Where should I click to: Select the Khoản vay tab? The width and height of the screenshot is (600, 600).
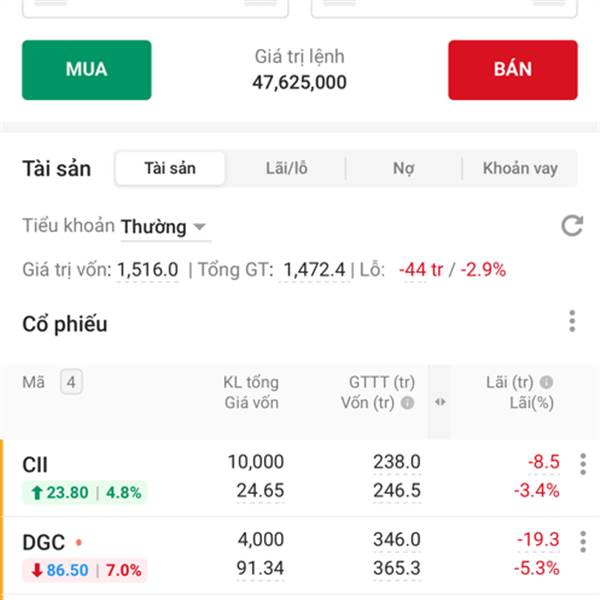[x=520, y=168]
